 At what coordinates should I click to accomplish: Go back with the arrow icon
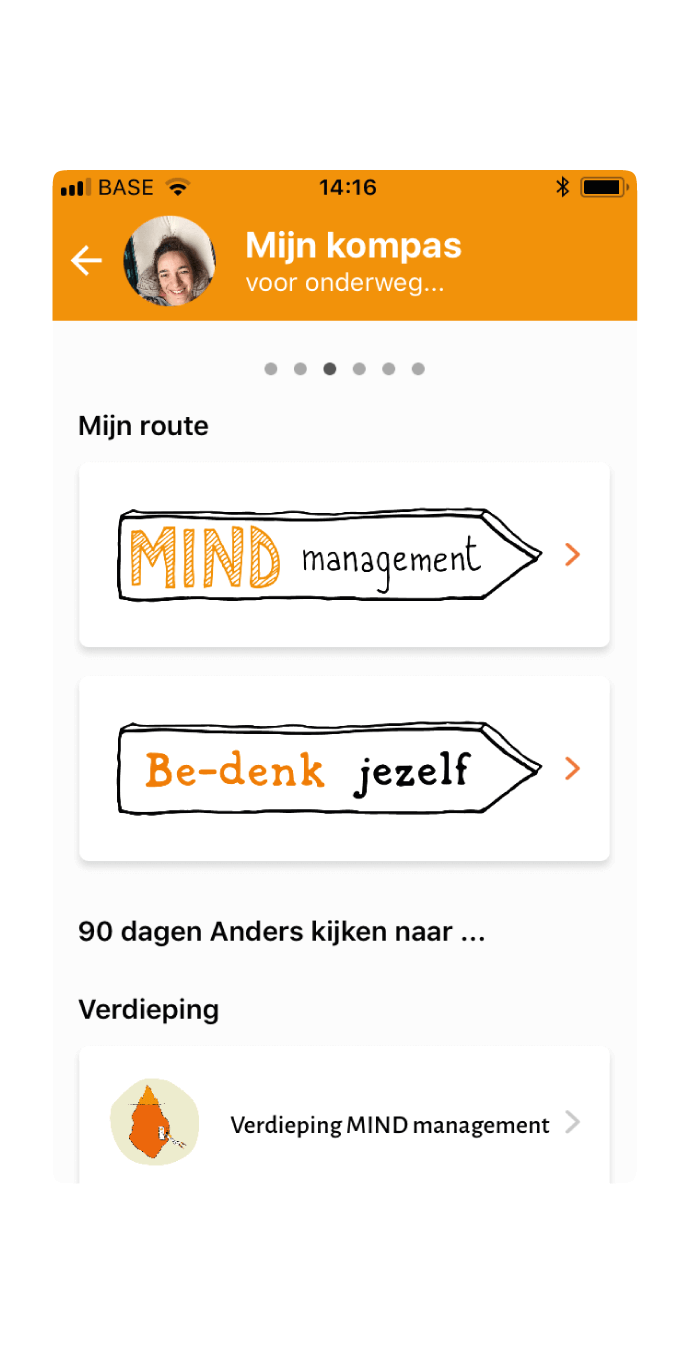point(87,261)
